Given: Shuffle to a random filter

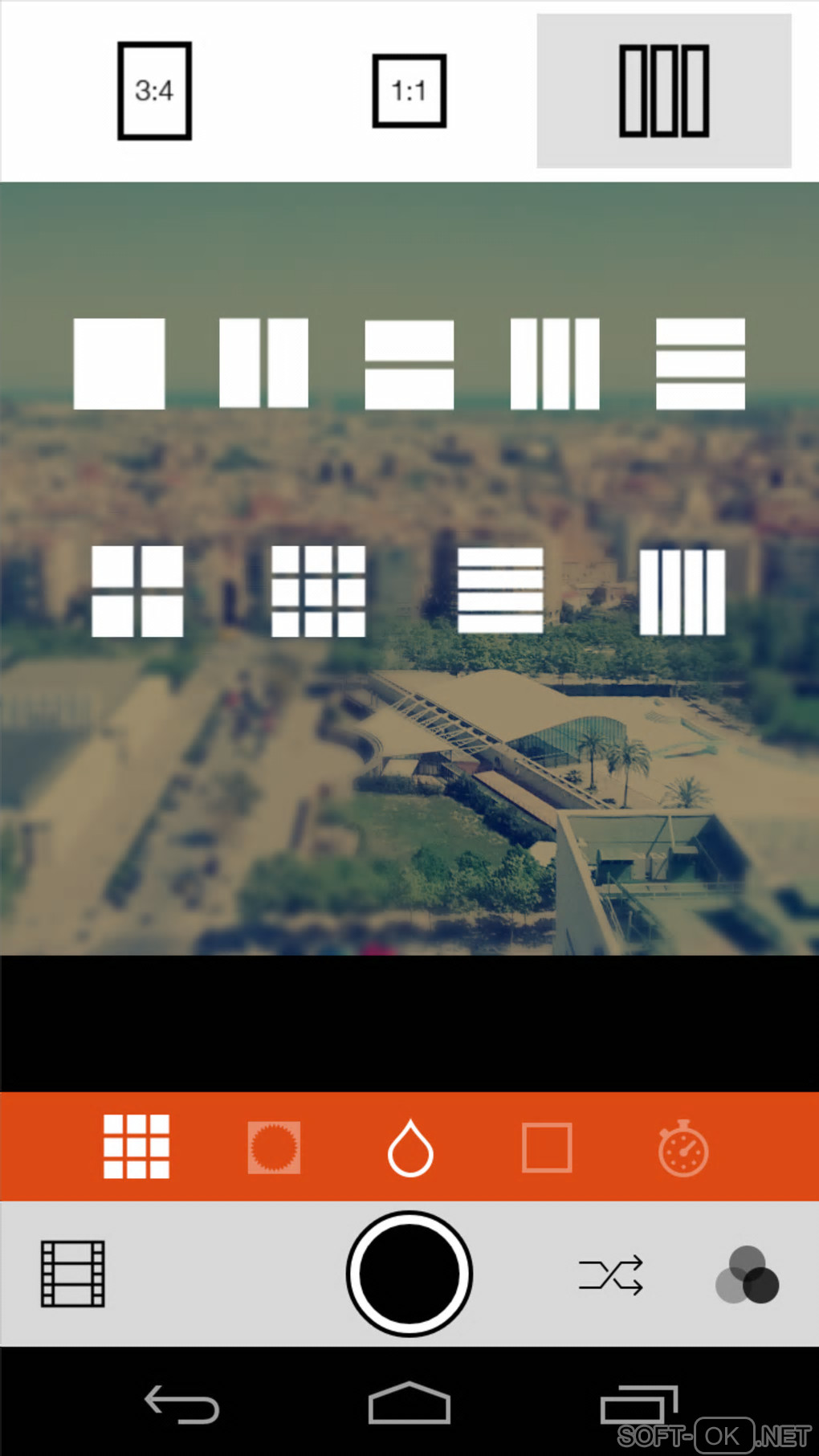Looking at the screenshot, I should (x=610, y=1275).
